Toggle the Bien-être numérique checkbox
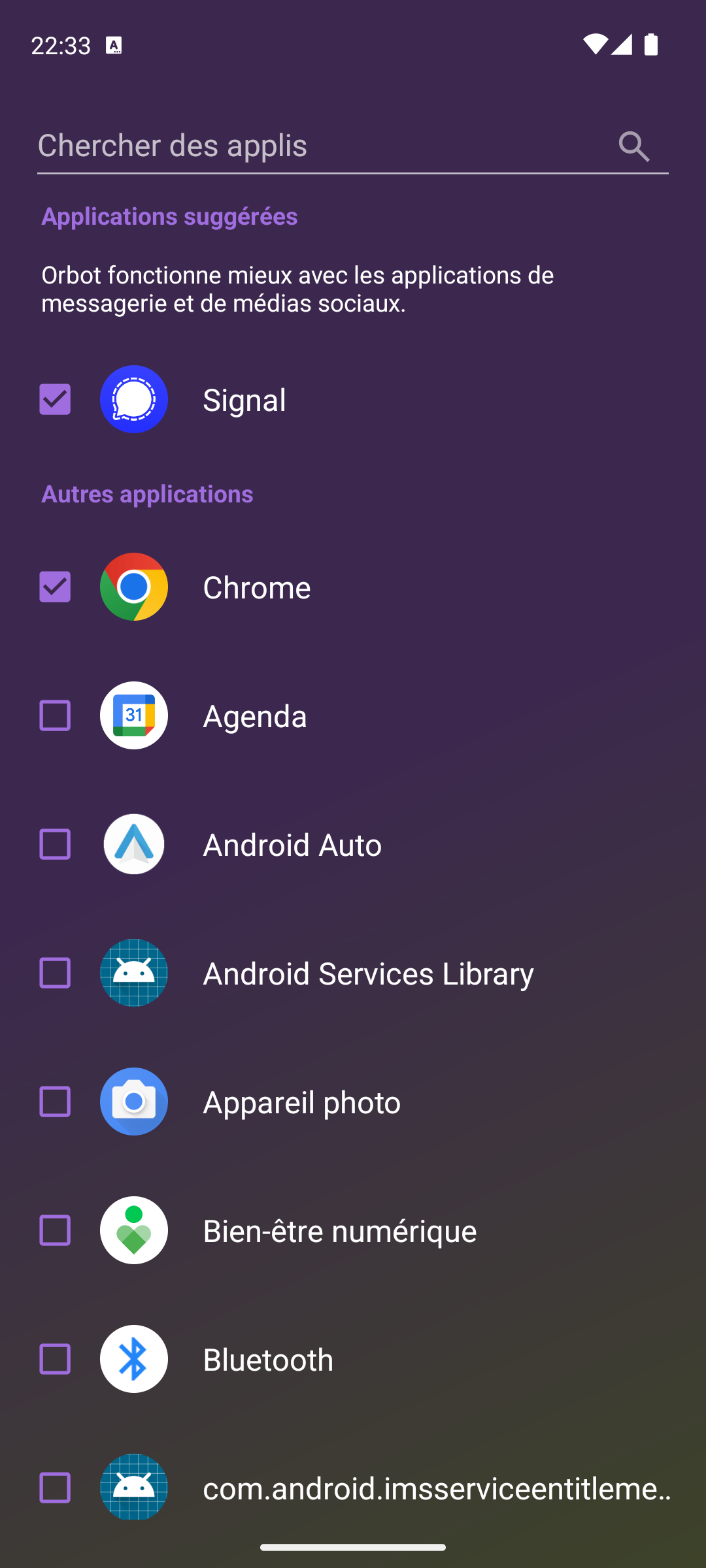The image size is (706, 1568). [55, 1230]
